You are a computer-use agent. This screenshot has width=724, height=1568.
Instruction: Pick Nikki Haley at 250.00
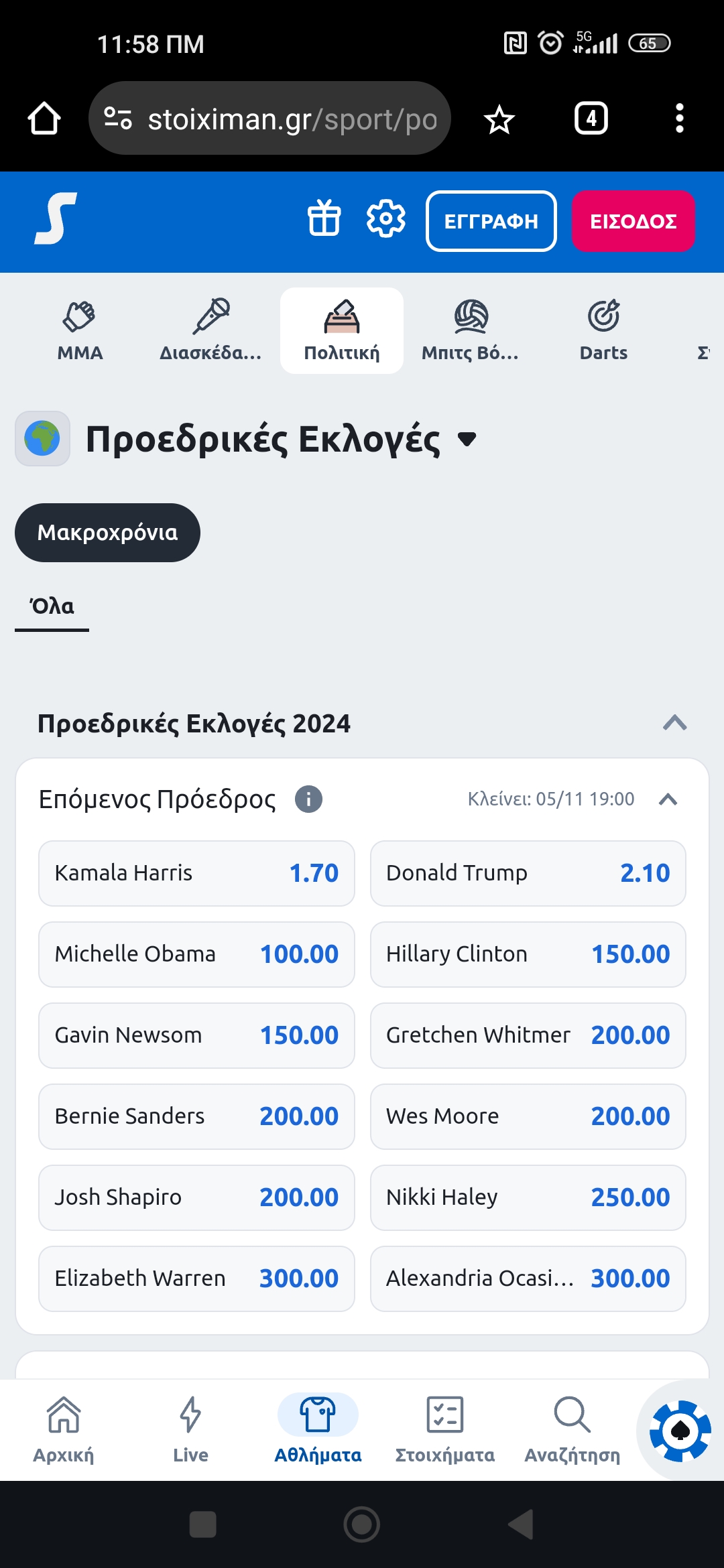tap(528, 1197)
